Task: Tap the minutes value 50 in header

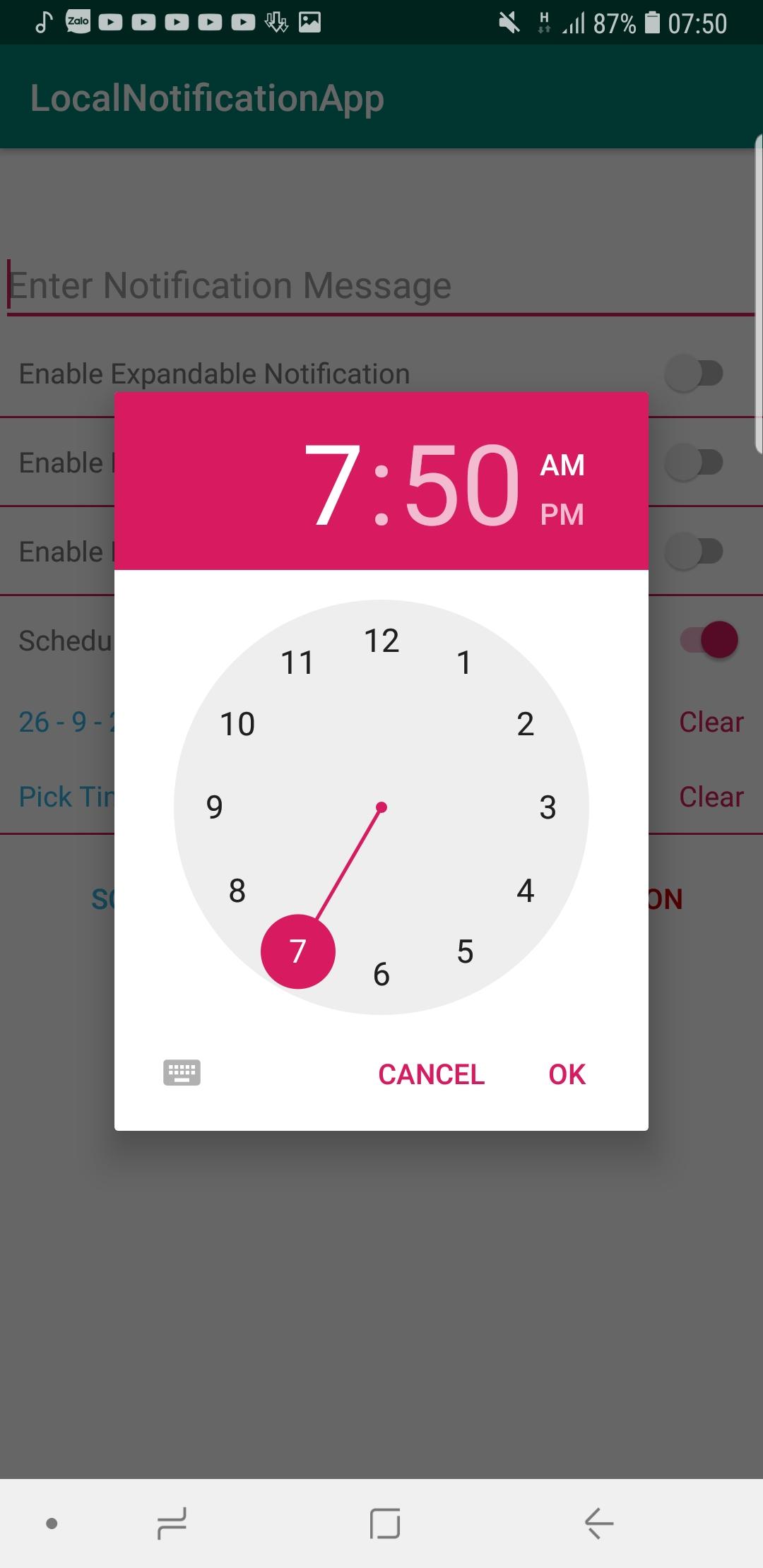Action: pyautogui.click(x=462, y=485)
